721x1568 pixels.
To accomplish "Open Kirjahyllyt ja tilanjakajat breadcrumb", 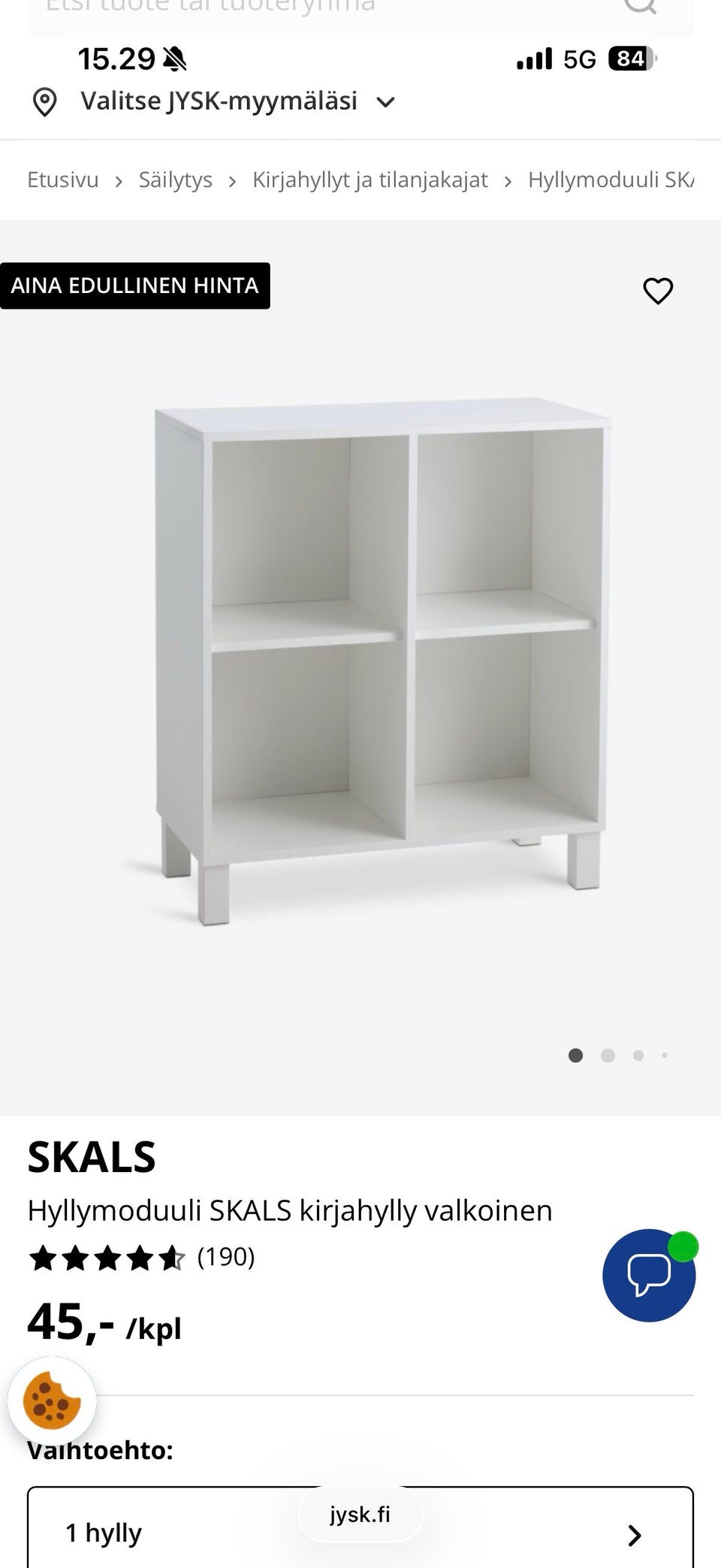I will click(x=370, y=180).
